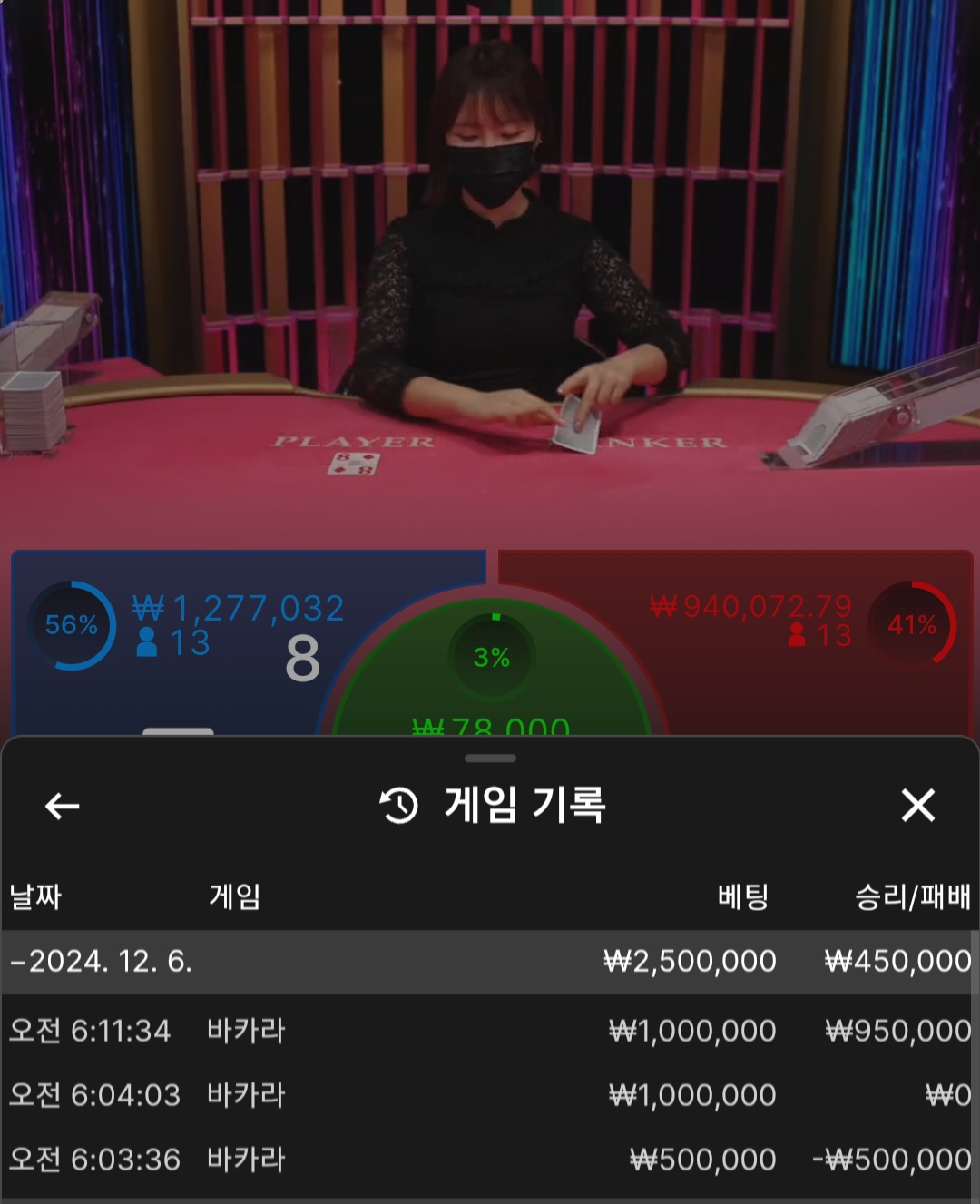Go back from the 게임 기록 panel

coord(62,806)
